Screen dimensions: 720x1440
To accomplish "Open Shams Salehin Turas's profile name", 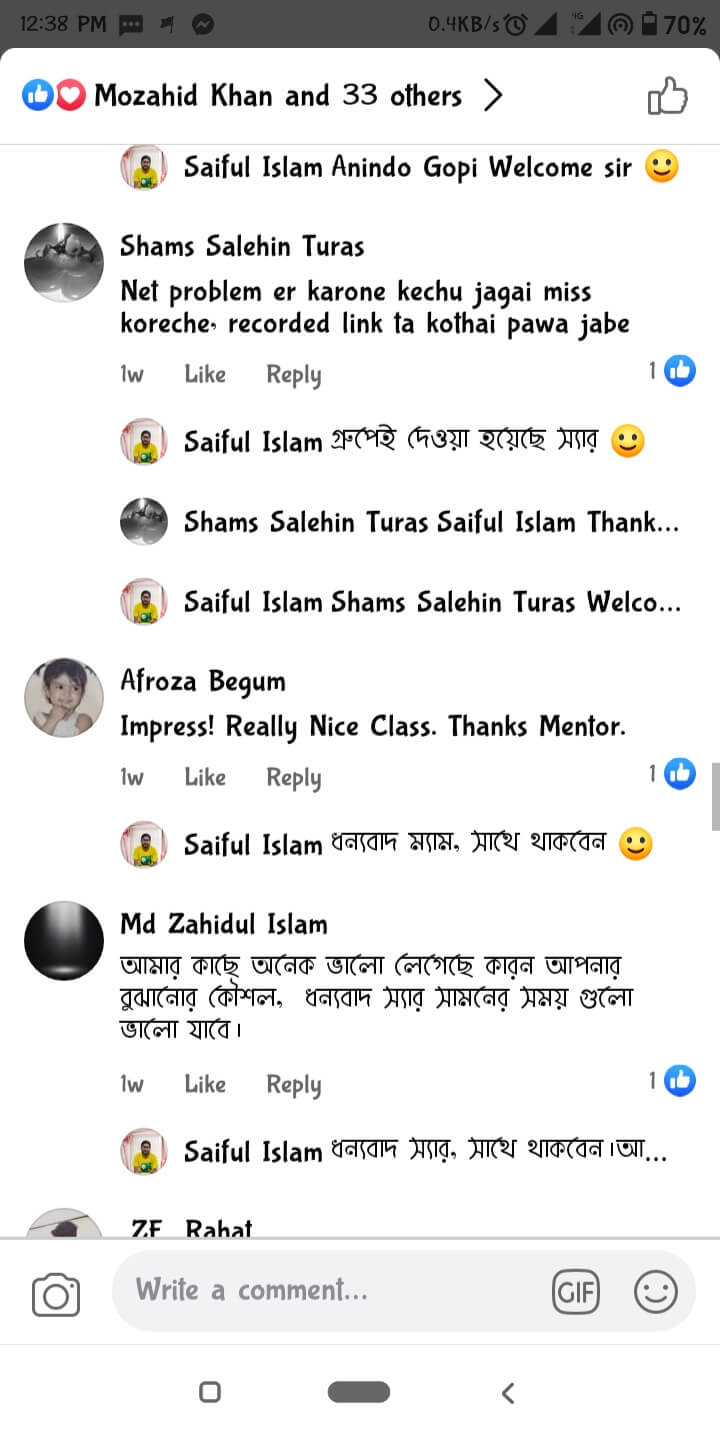I will click(242, 246).
